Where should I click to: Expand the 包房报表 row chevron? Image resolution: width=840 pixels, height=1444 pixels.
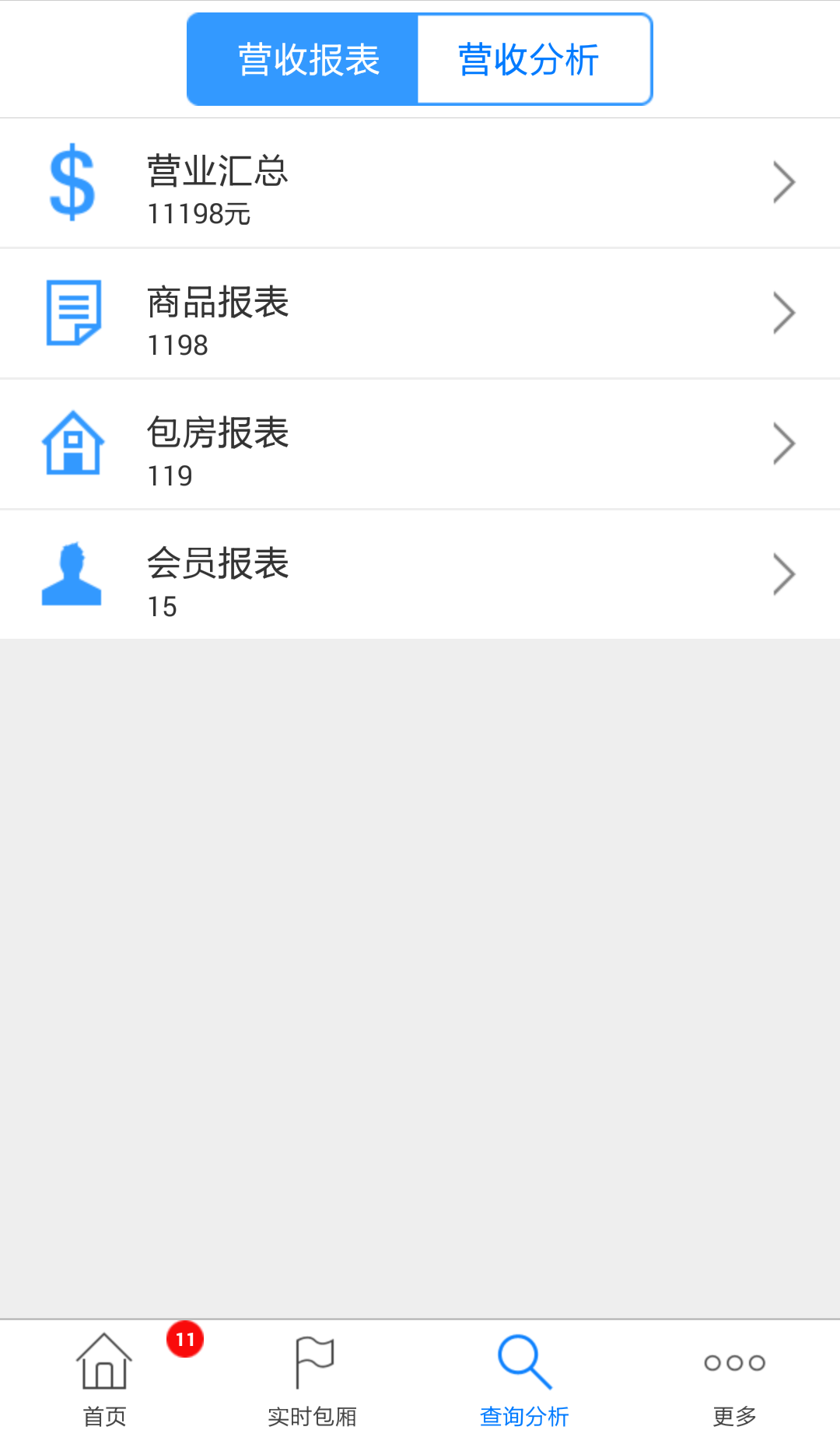click(x=784, y=443)
